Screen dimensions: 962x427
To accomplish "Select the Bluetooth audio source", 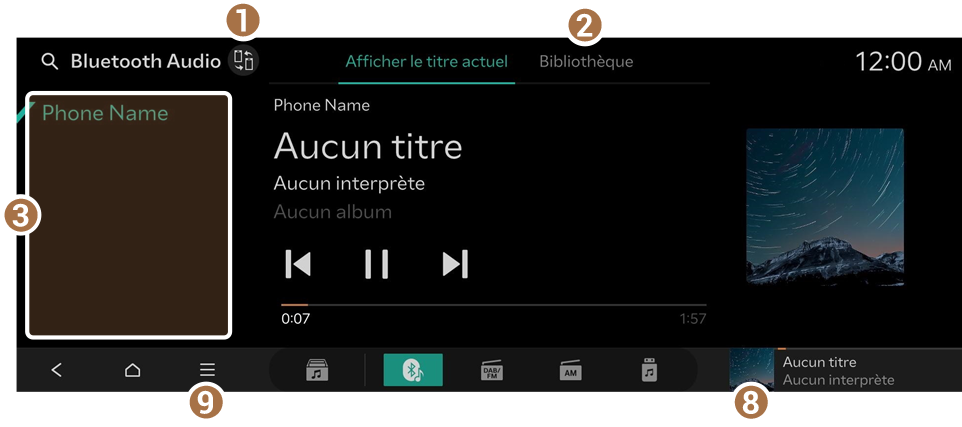I will tap(413, 371).
